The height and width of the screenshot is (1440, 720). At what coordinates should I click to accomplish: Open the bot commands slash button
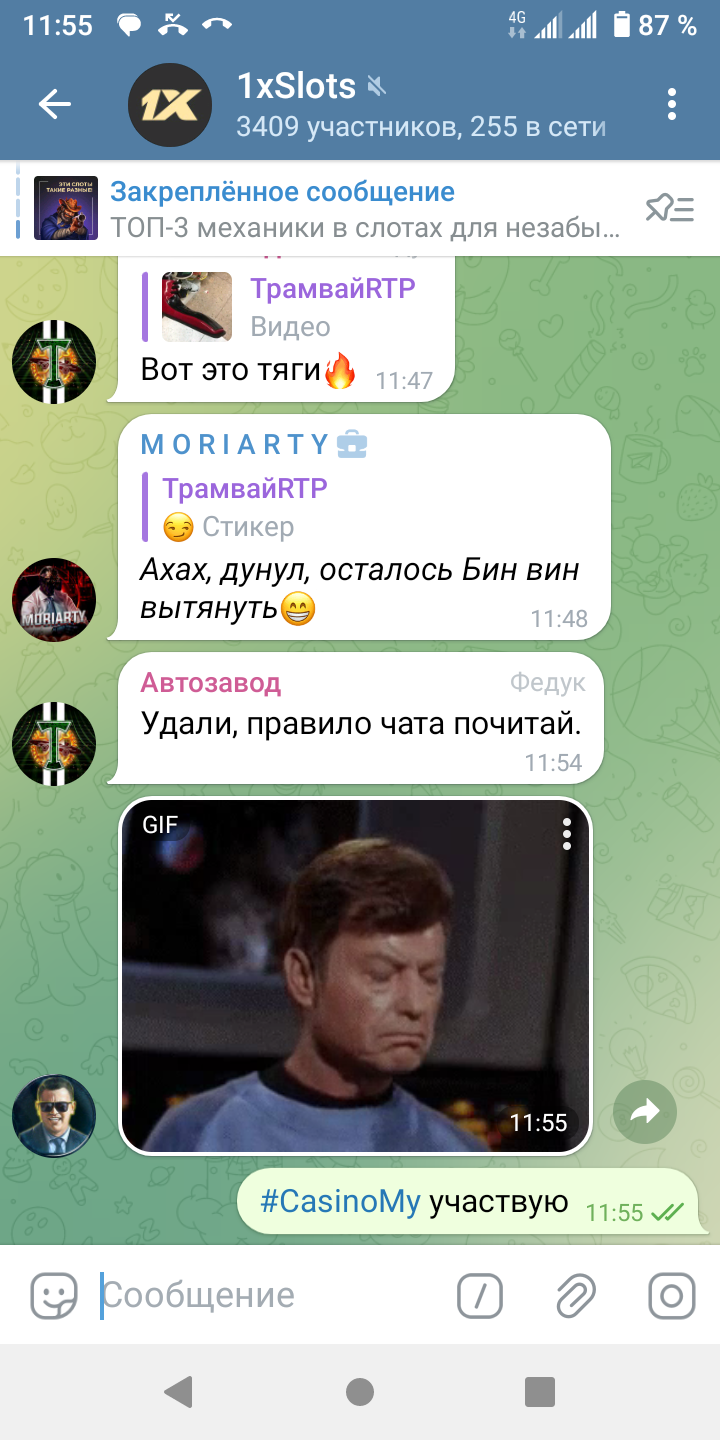(x=480, y=1296)
